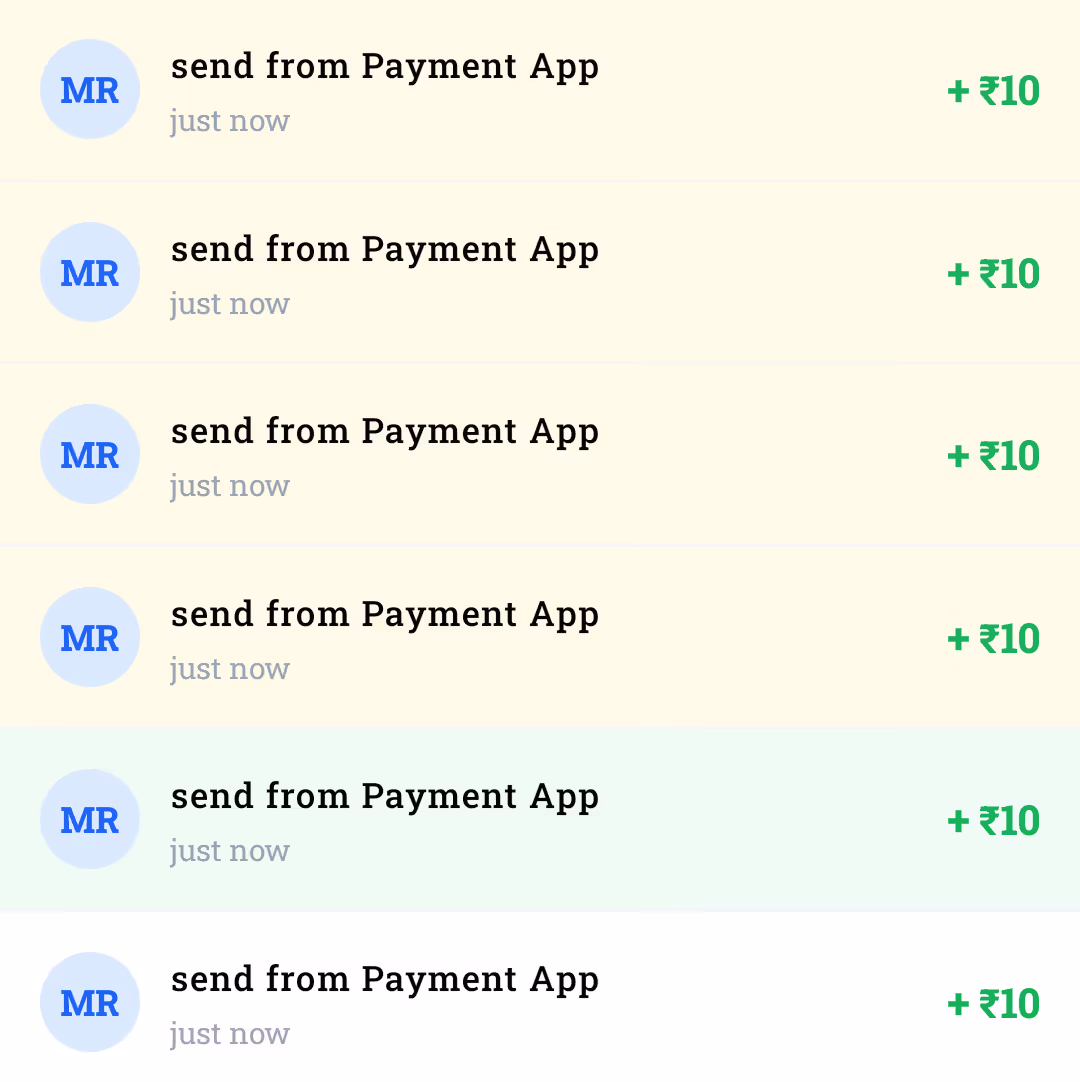
Task: Click the ₹10 amount on the green row
Action: click(992, 820)
